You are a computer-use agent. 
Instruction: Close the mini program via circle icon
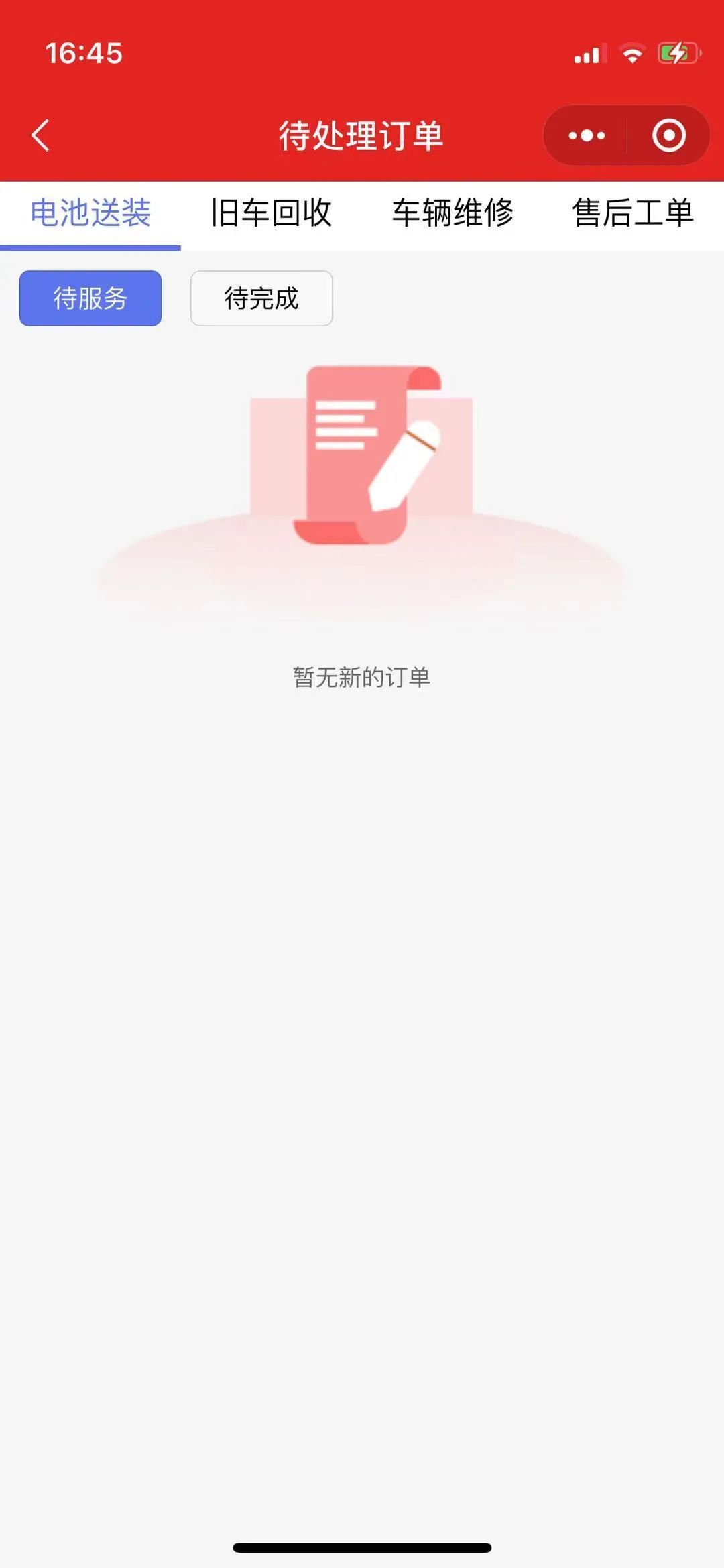pos(668,135)
